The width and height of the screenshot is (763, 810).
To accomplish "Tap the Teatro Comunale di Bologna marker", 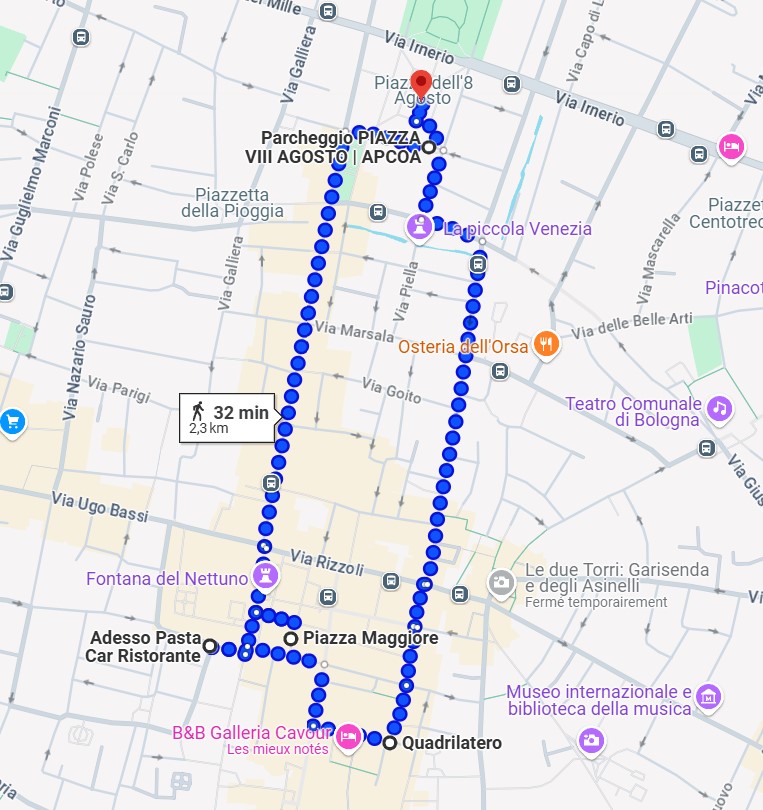I will (x=718, y=408).
